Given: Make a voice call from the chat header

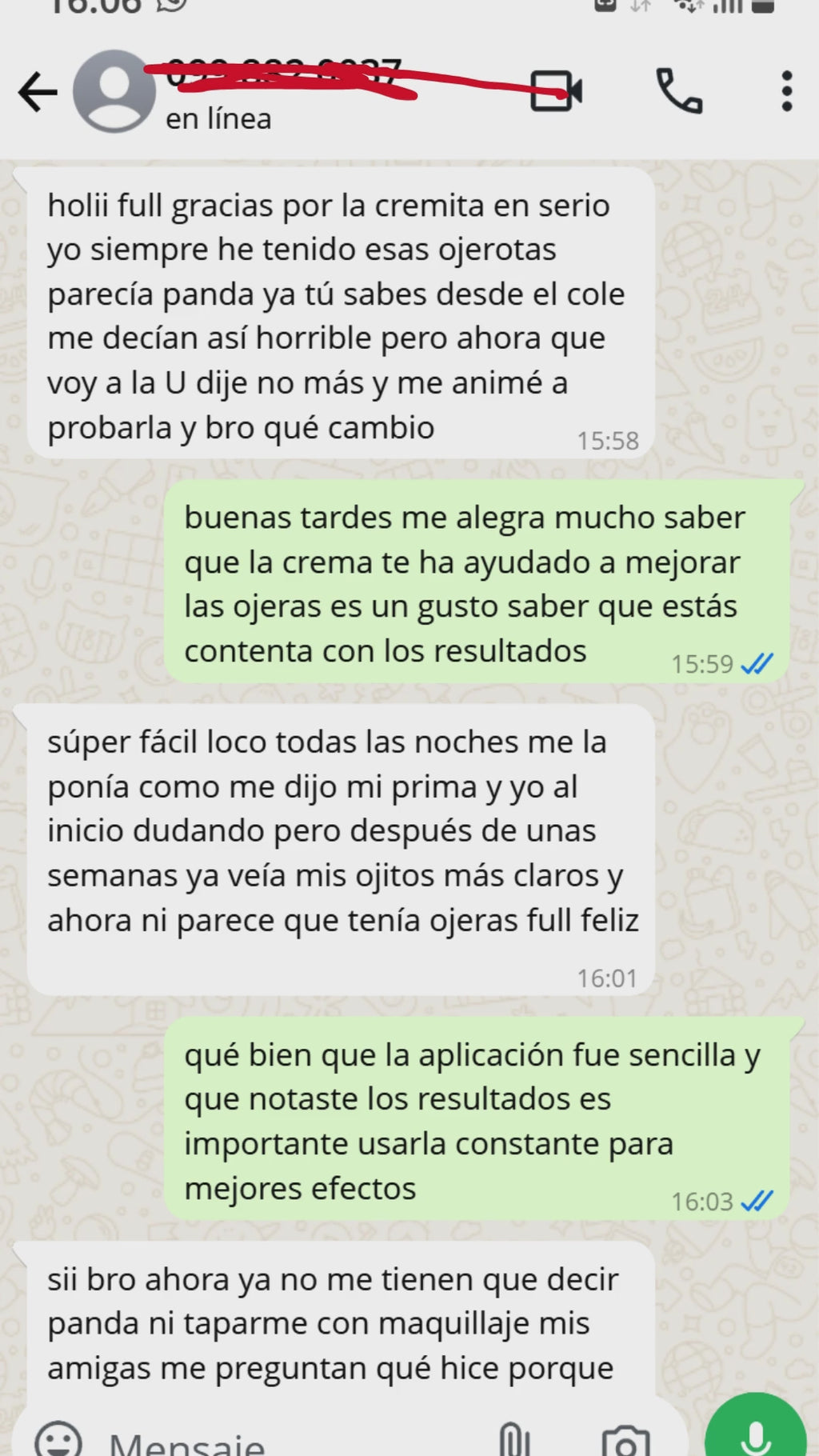Looking at the screenshot, I should tap(681, 90).
